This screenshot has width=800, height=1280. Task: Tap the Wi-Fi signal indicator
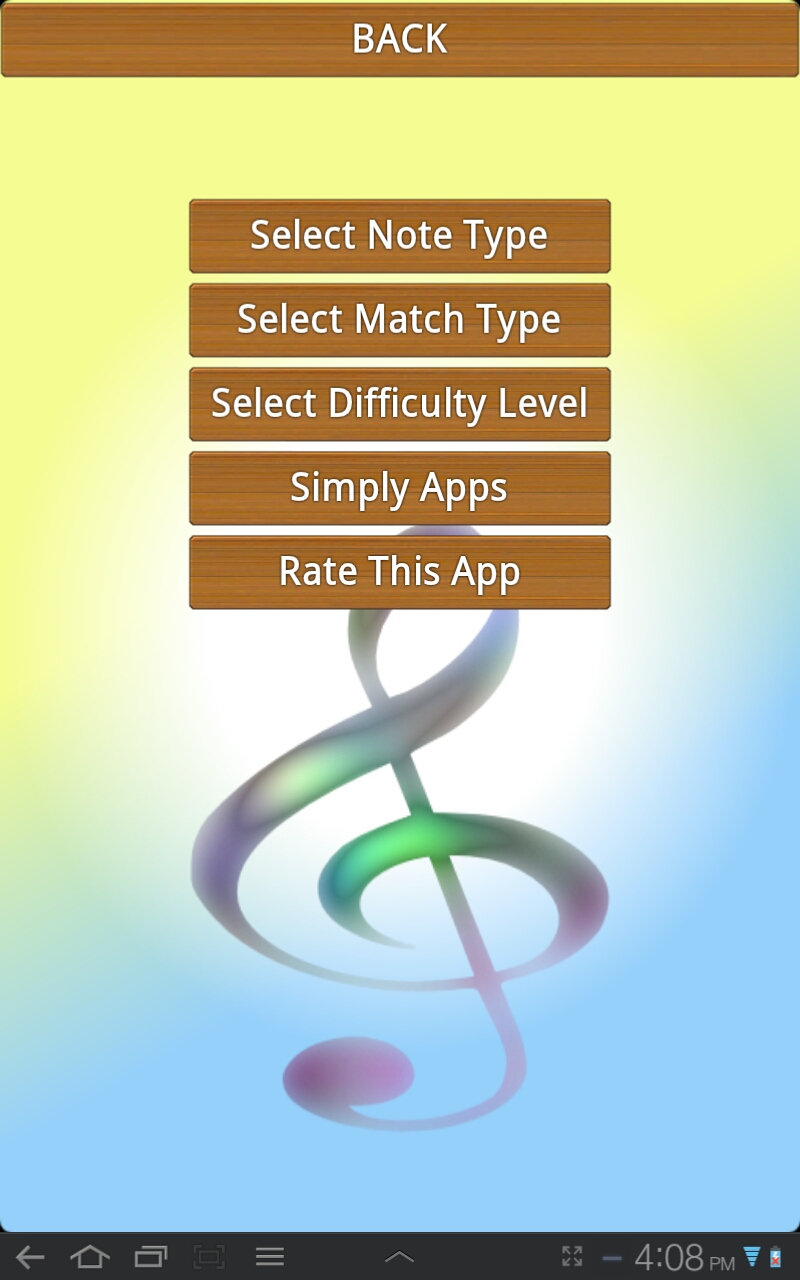750,1257
